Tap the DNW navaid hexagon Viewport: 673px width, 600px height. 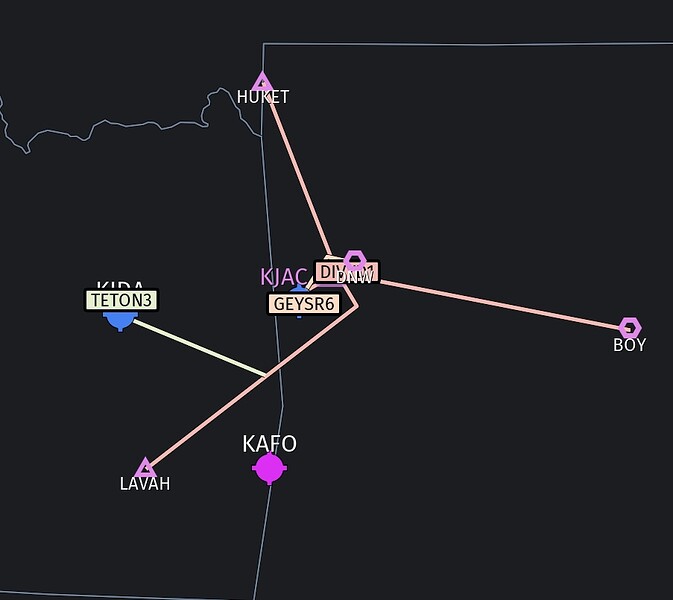(354, 259)
